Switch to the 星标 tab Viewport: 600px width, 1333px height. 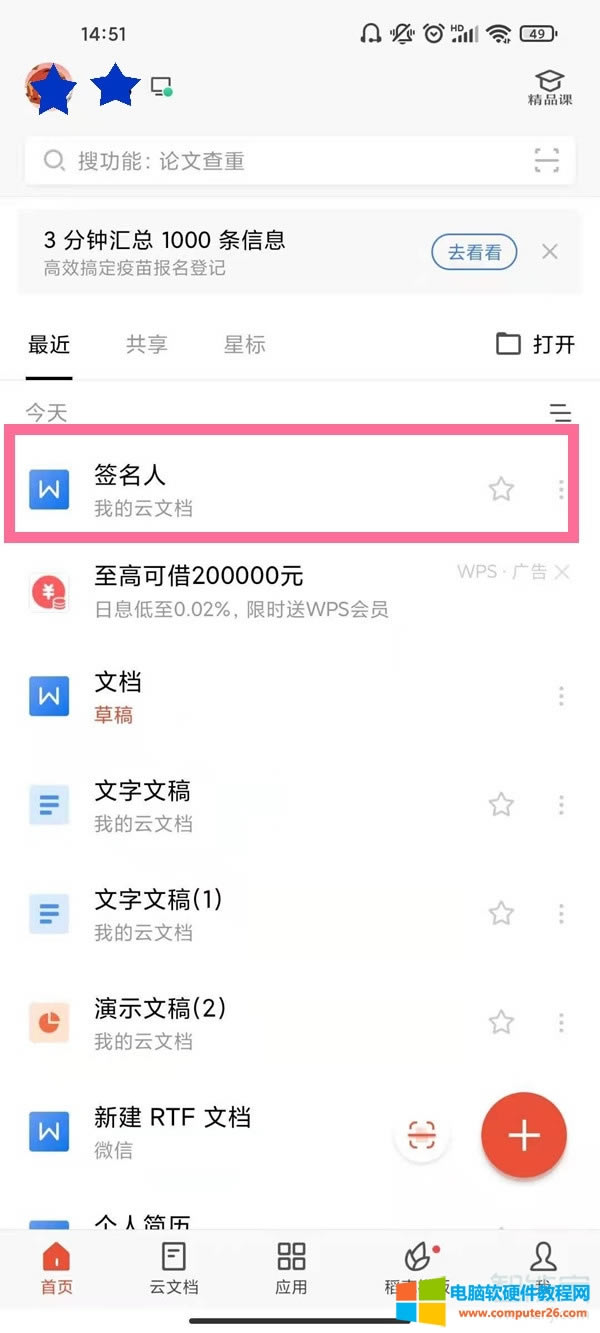(x=244, y=345)
